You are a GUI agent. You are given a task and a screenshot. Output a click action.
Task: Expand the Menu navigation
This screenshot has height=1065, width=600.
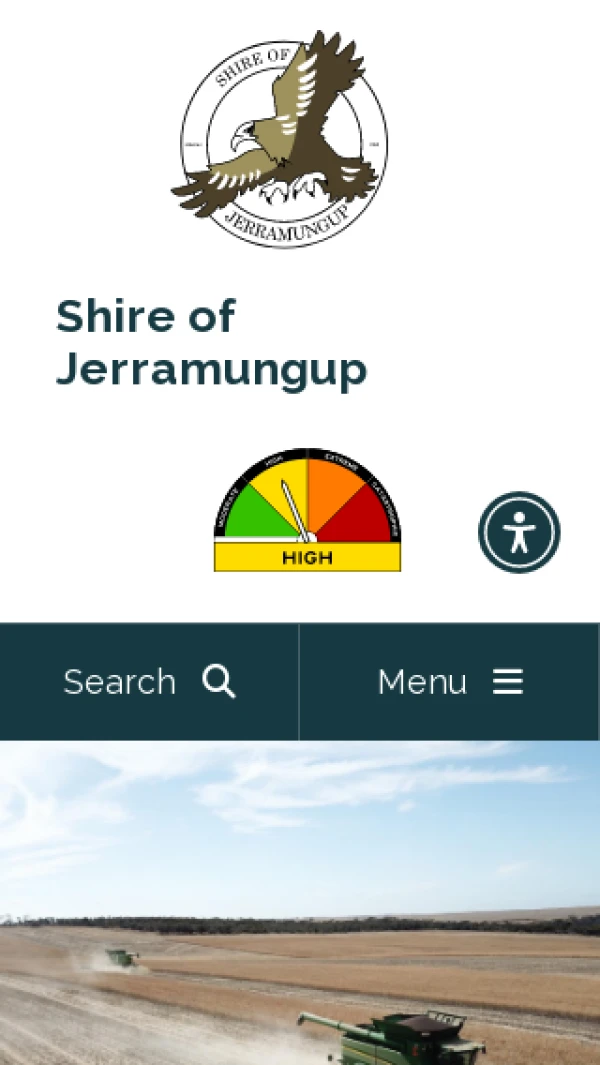point(450,682)
